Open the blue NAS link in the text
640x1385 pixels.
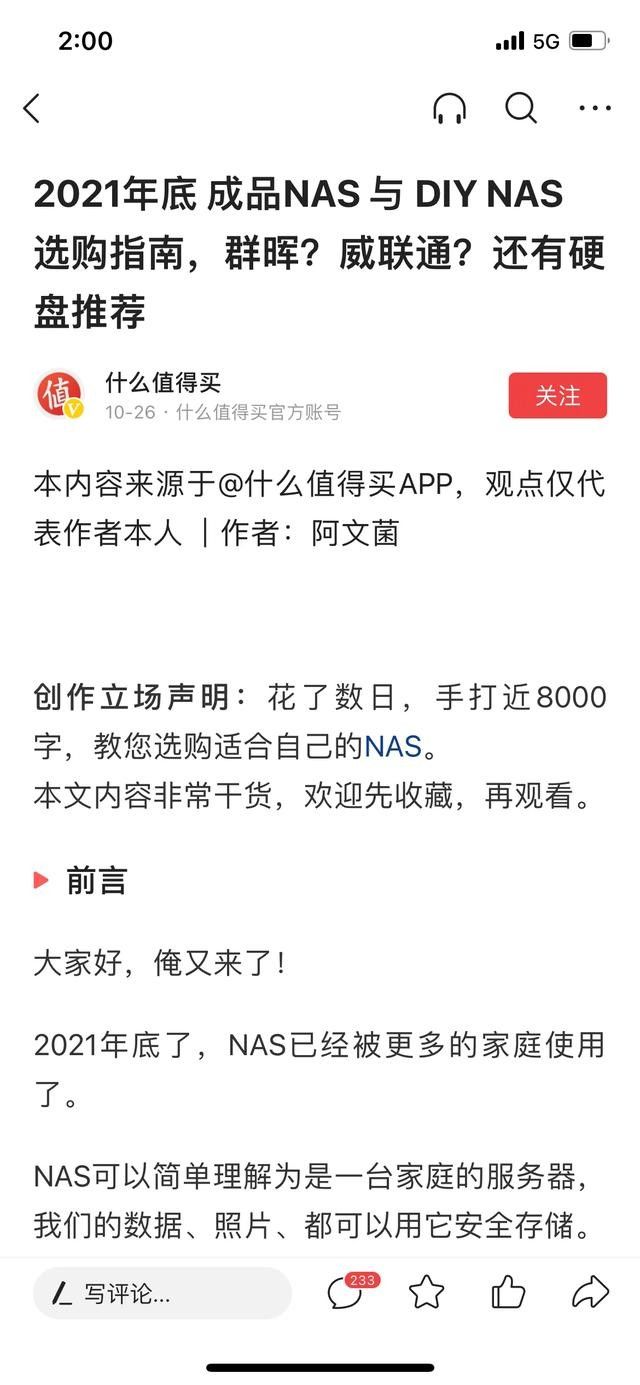(x=394, y=745)
